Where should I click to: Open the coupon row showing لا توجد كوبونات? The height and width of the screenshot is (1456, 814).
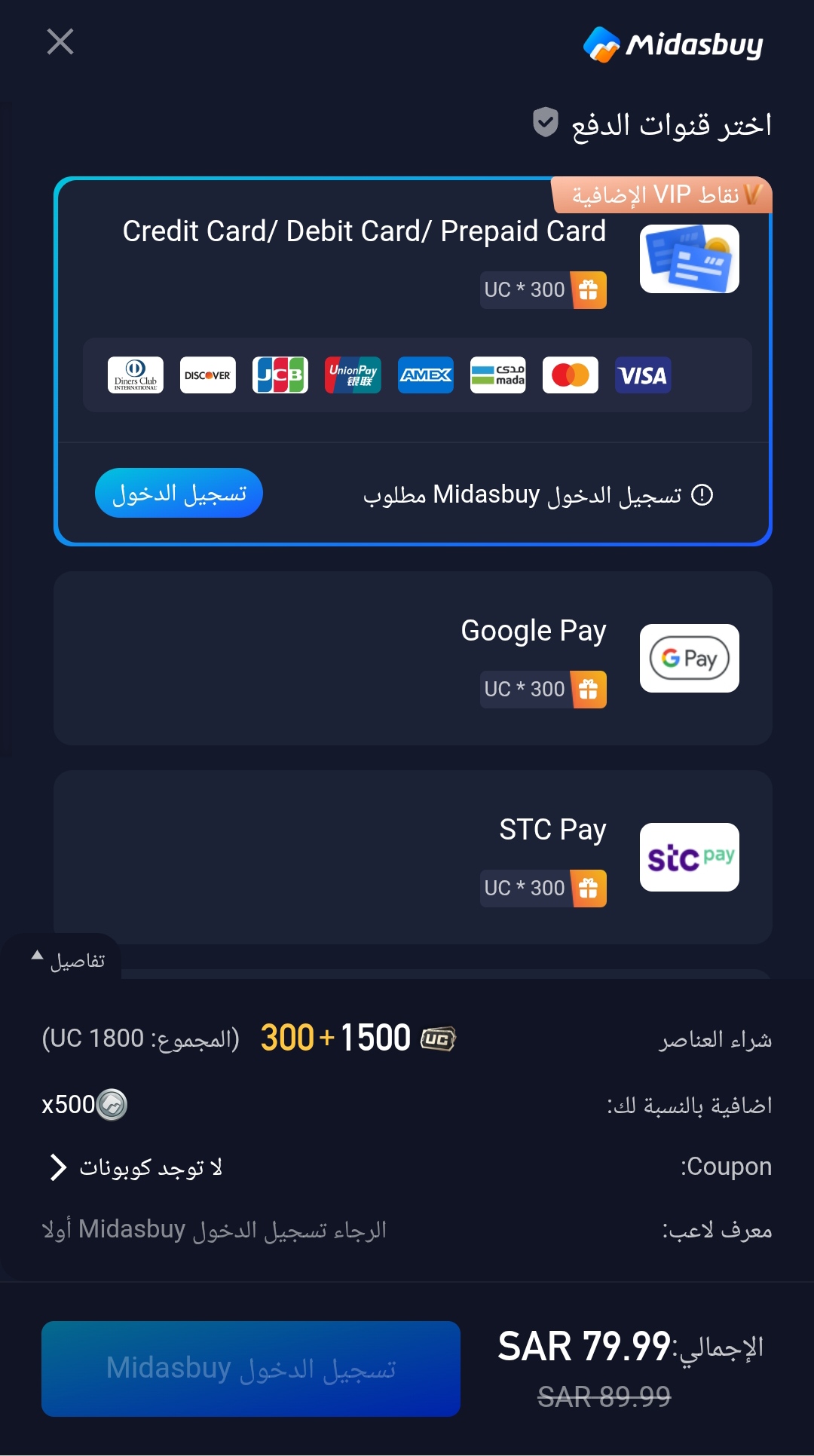136,1167
